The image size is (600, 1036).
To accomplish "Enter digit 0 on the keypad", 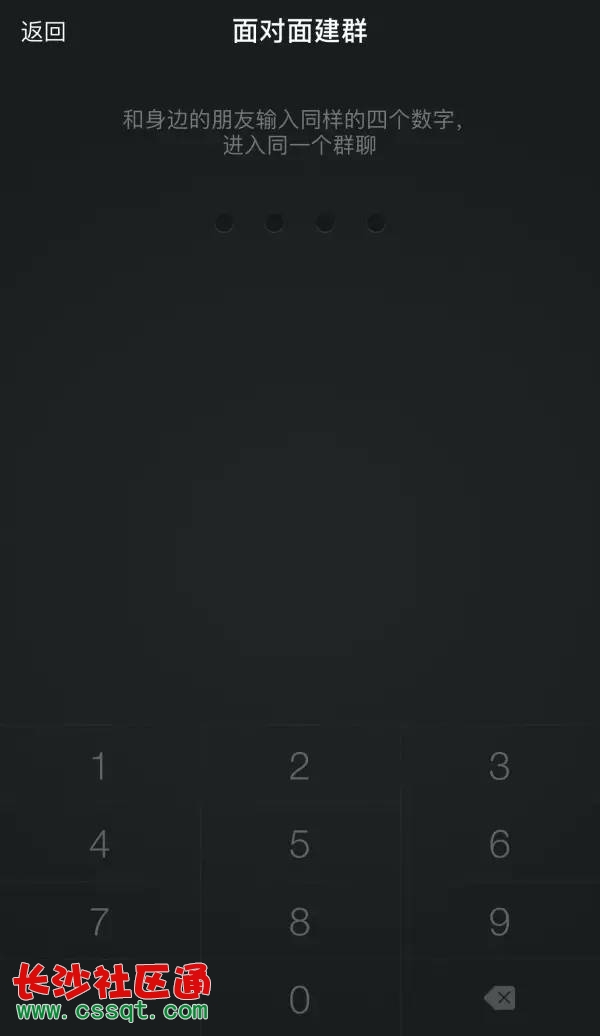I will (x=299, y=999).
